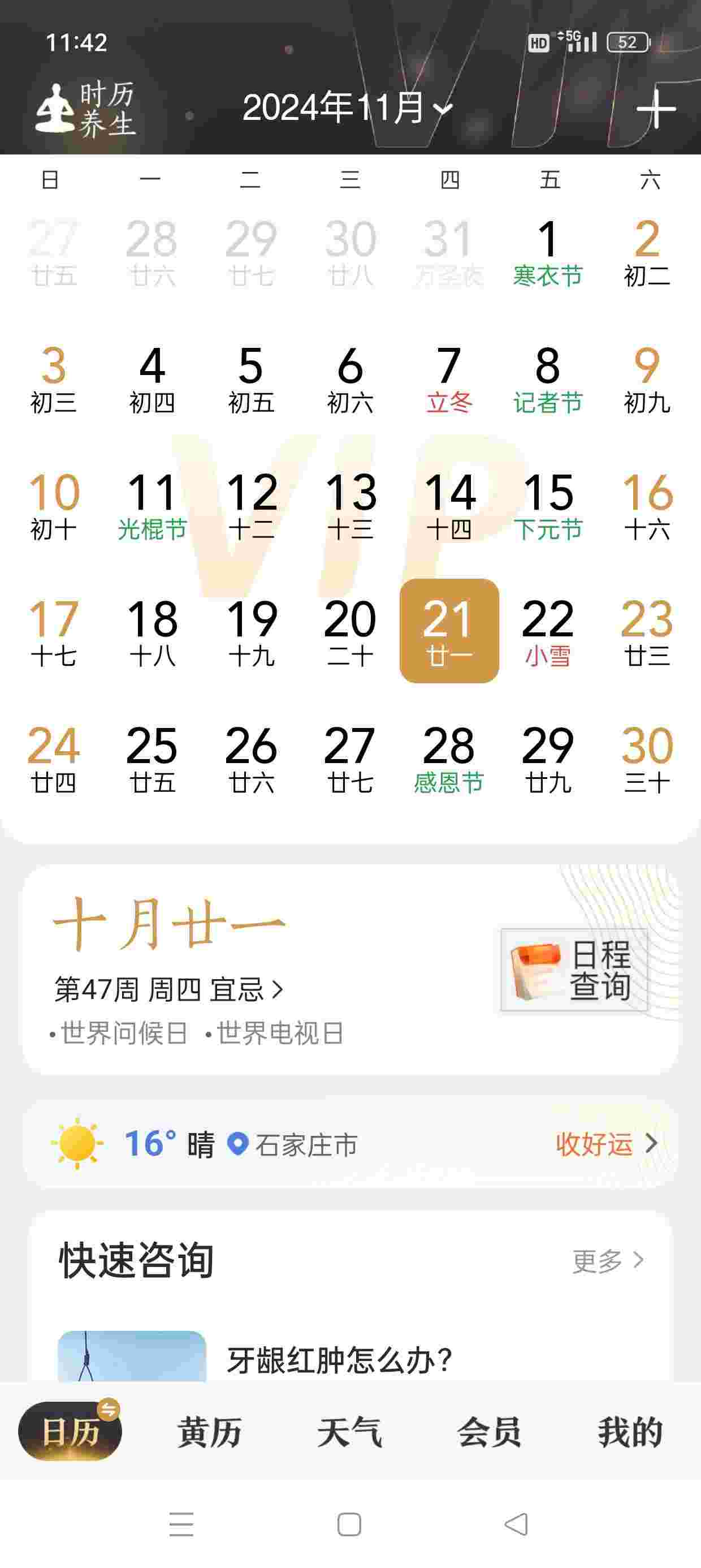Select November 1 寒衣节
The width and height of the screenshot is (701, 1568).
(x=548, y=251)
